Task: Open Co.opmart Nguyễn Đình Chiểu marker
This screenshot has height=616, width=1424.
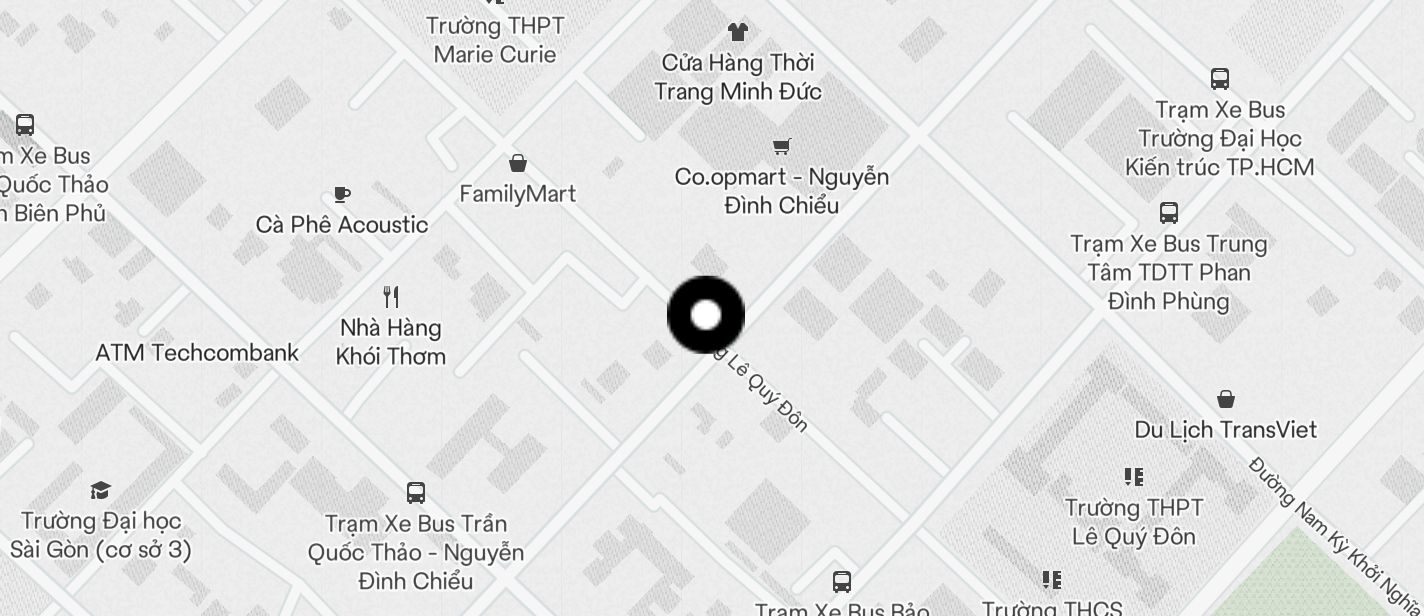Action: click(781, 147)
